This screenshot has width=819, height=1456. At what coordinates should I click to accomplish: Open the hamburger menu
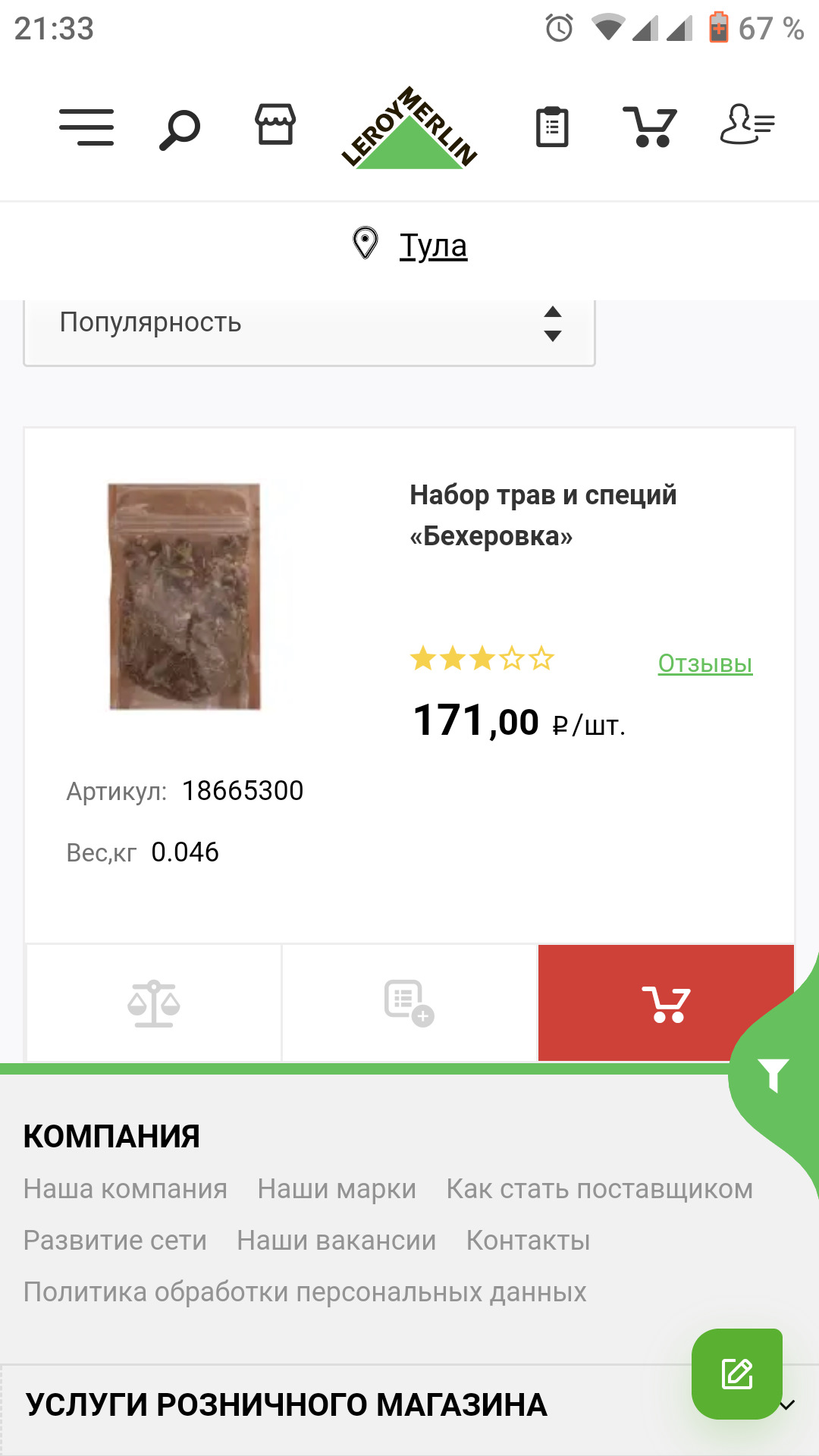coord(86,127)
